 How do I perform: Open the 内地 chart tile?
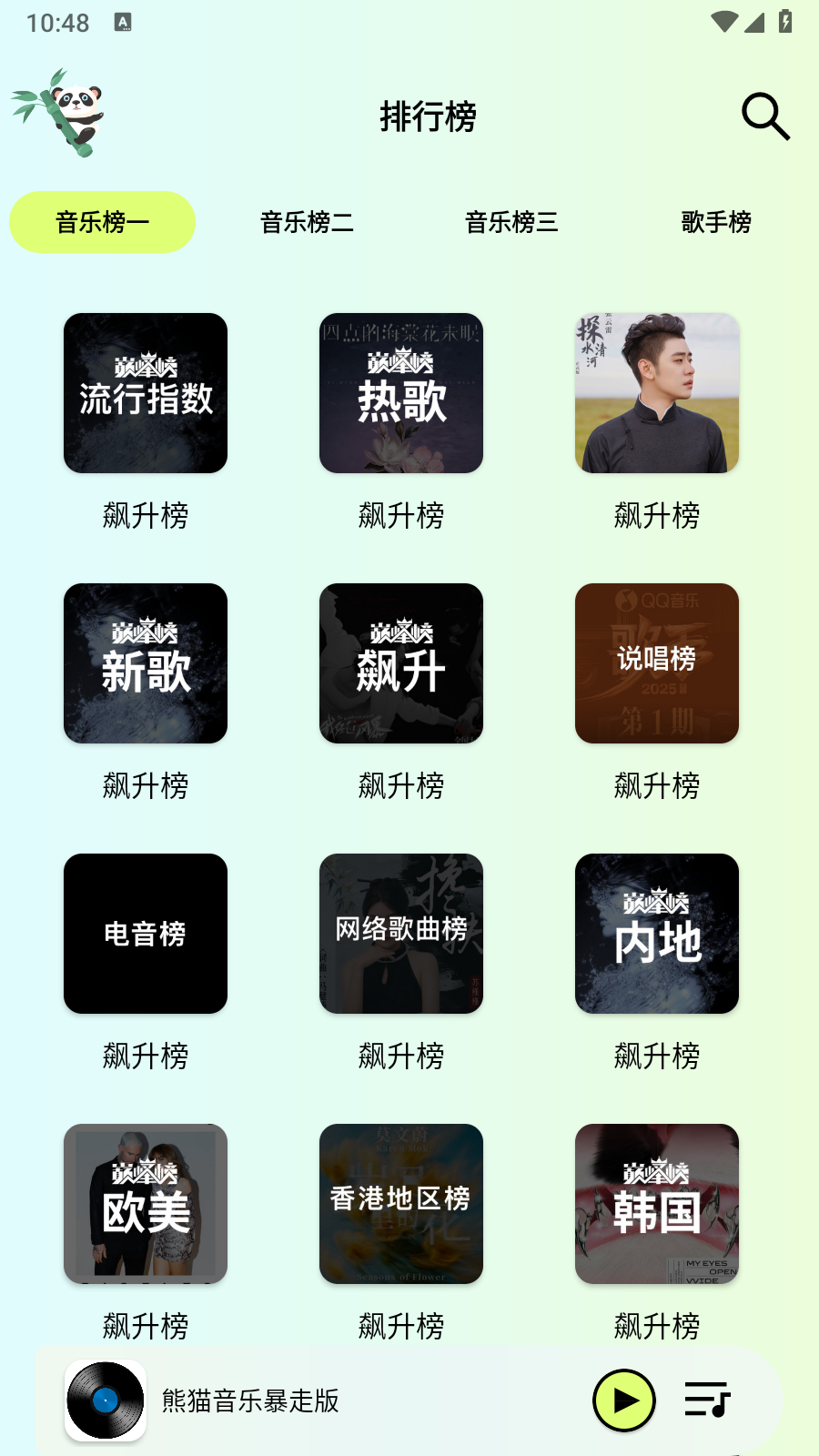(657, 934)
